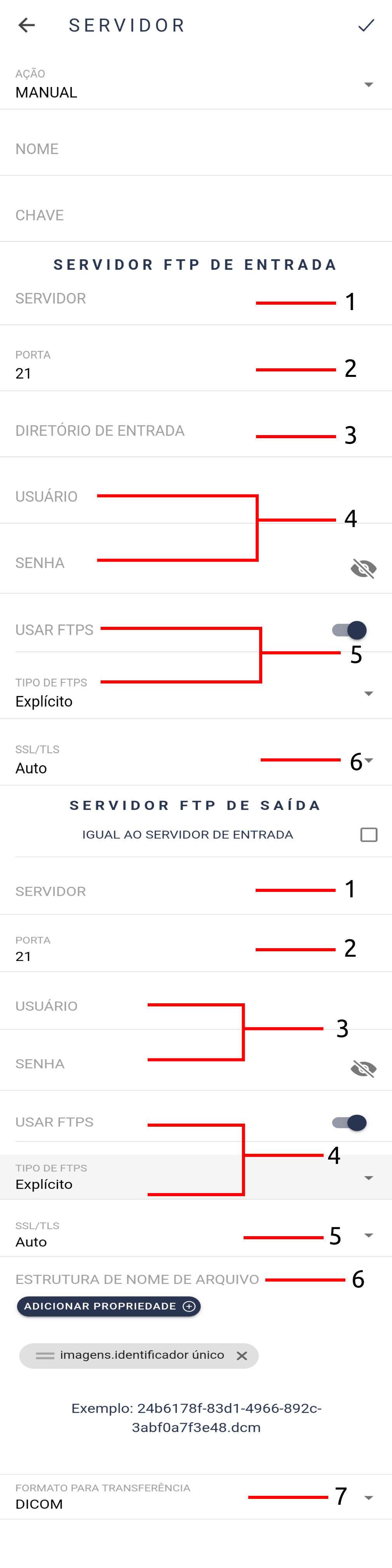Open the SSL/TLS dropdown of the saída server
Screen dimensions: 392x1568
point(196,1234)
